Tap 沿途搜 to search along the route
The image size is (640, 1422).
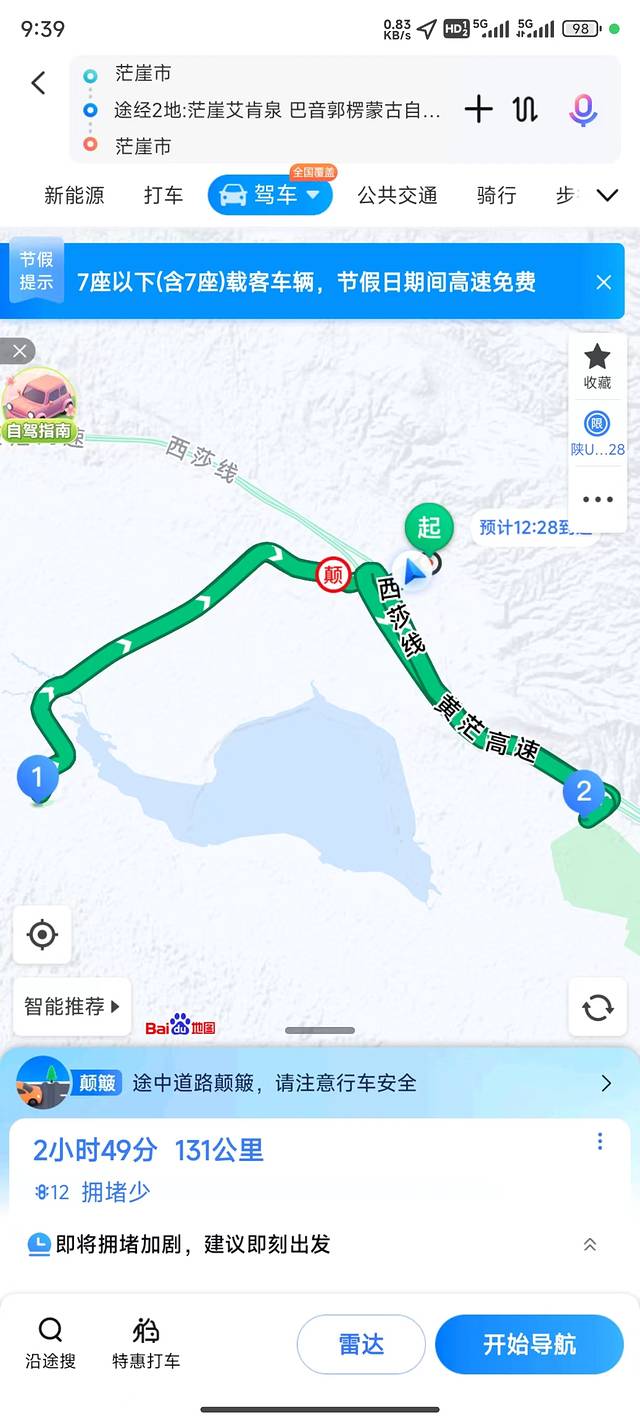pyautogui.click(x=50, y=1343)
